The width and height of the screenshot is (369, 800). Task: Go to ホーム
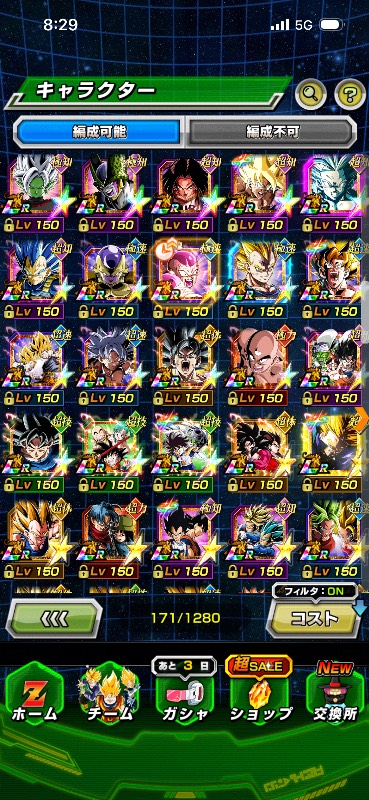34,700
